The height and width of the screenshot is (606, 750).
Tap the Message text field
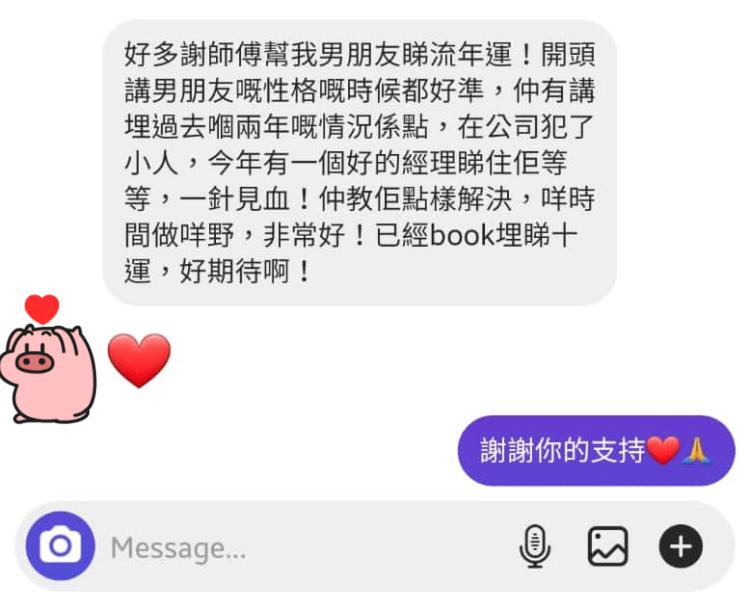click(300, 548)
